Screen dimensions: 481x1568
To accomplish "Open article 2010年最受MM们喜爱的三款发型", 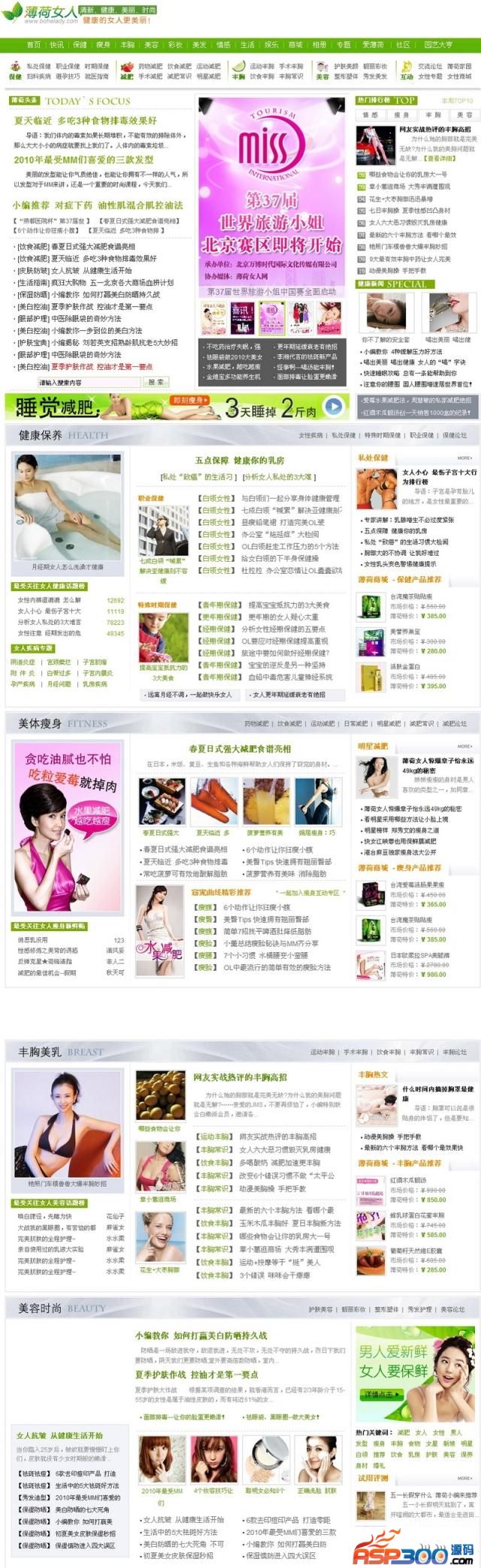I will (x=83, y=159).
